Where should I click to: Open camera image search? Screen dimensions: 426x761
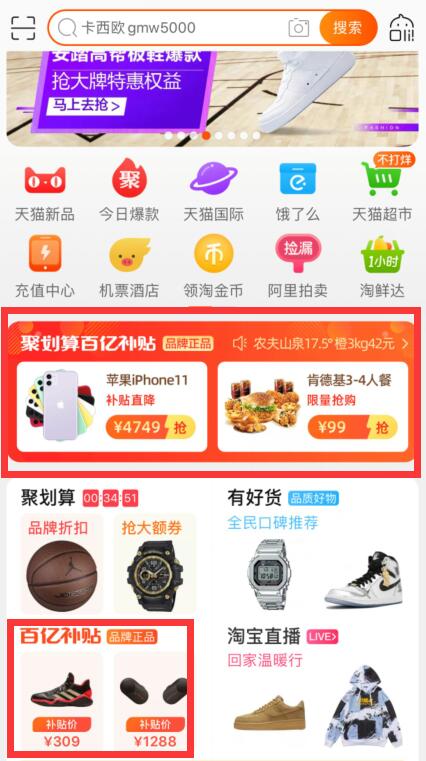point(298,28)
